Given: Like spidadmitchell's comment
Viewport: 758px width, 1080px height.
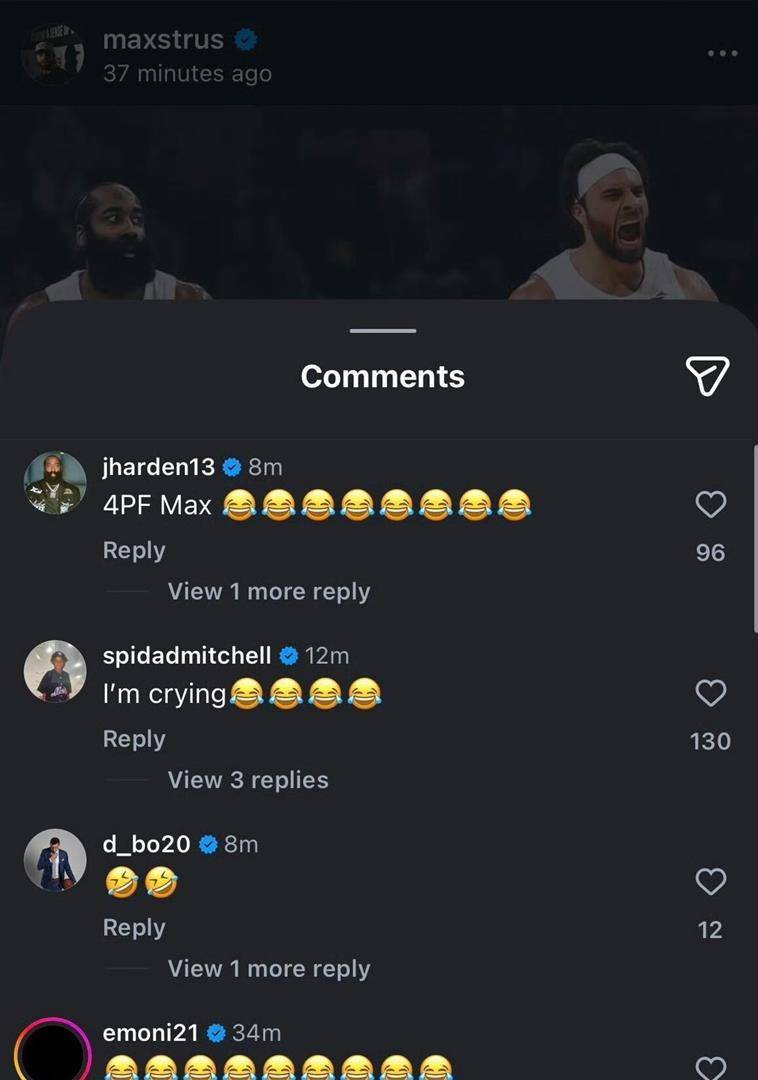Looking at the screenshot, I should 710,693.
